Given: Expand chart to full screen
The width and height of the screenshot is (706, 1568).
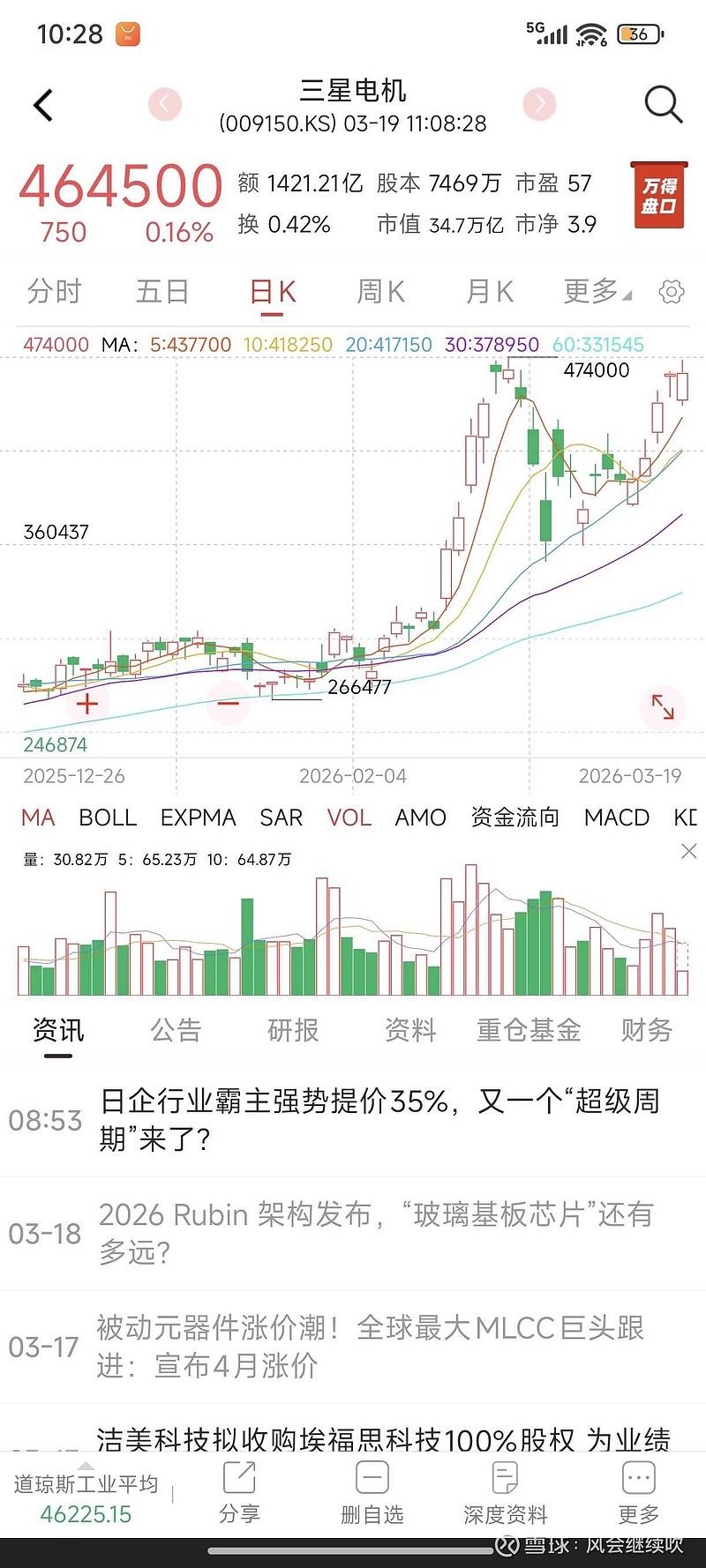Looking at the screenshot, I should click(x=663, y=706).
